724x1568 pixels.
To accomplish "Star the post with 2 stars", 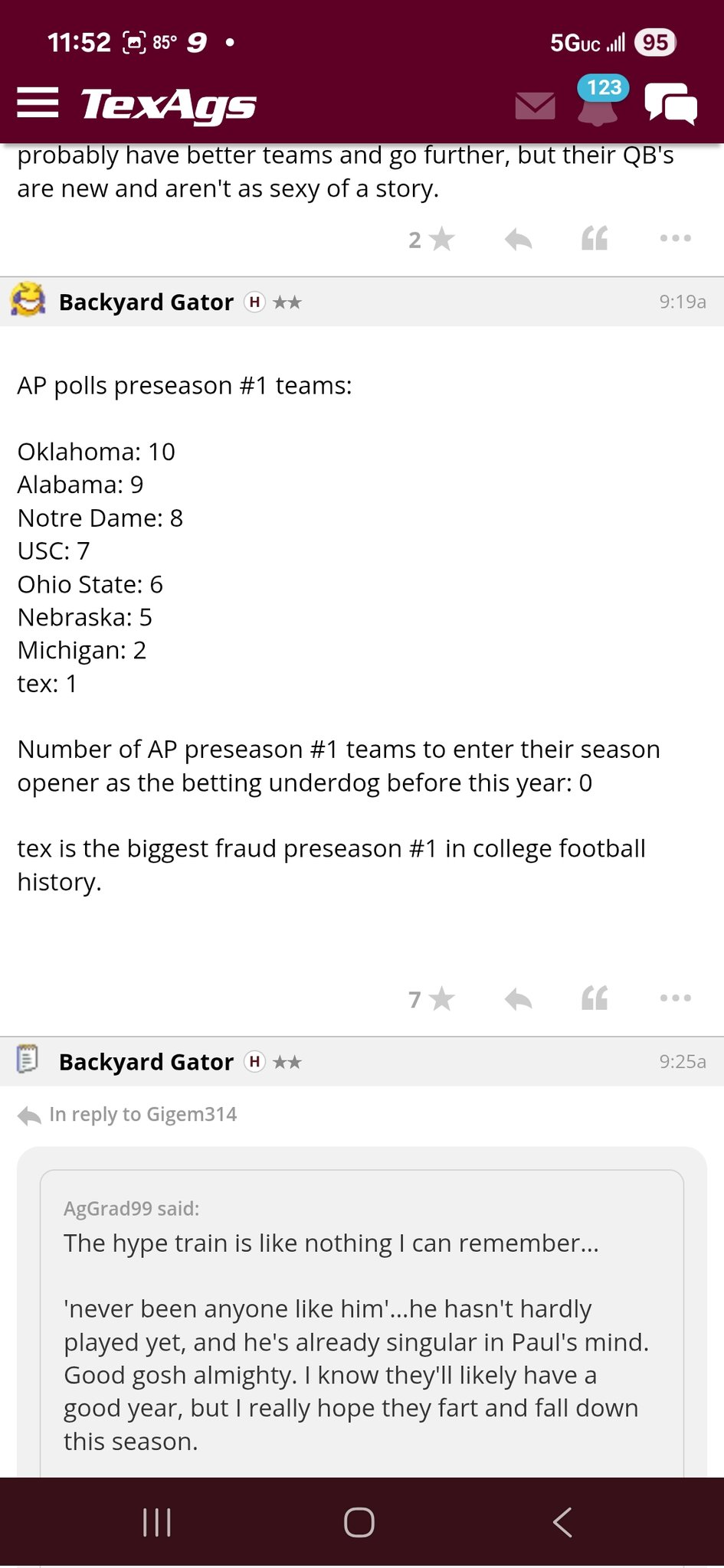I will (432, 240).
